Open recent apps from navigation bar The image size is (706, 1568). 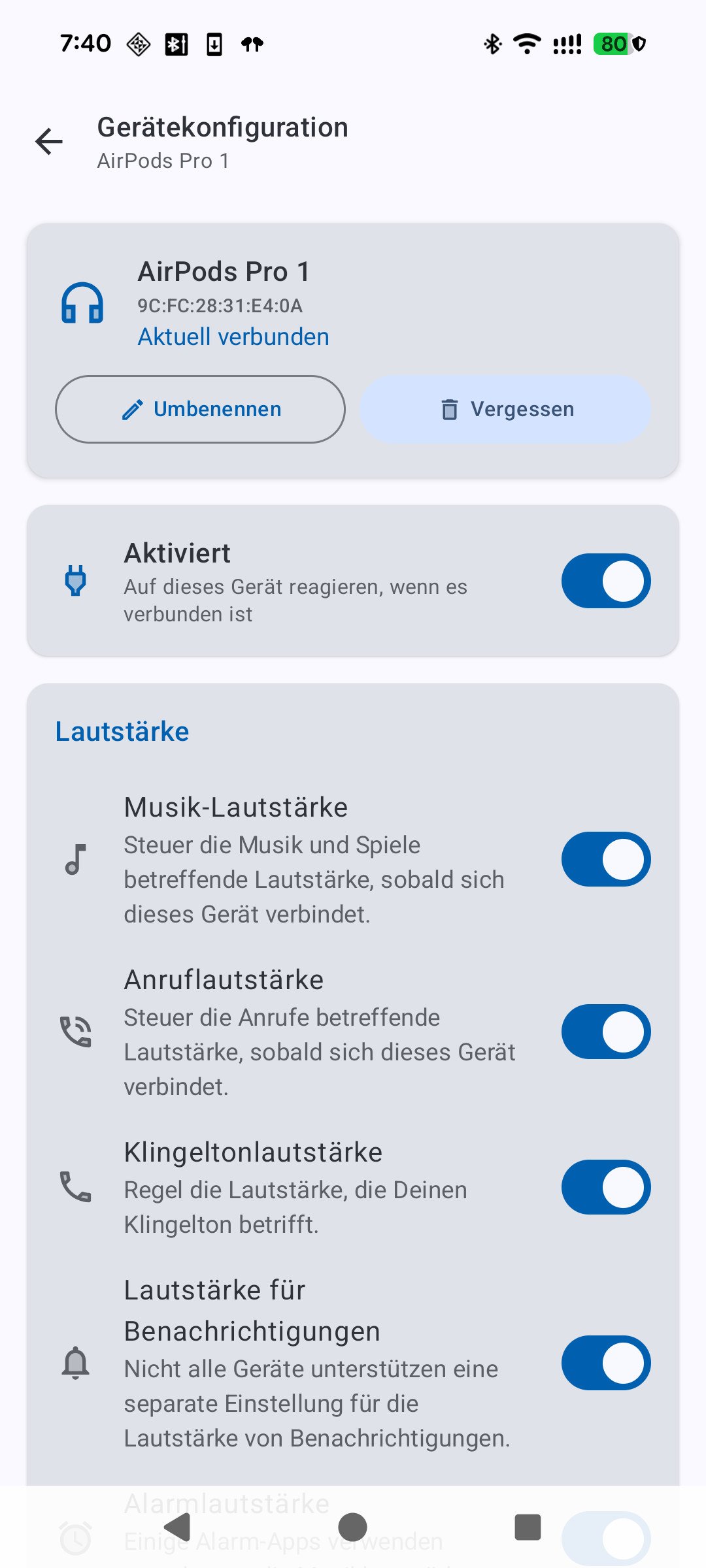528,1527
